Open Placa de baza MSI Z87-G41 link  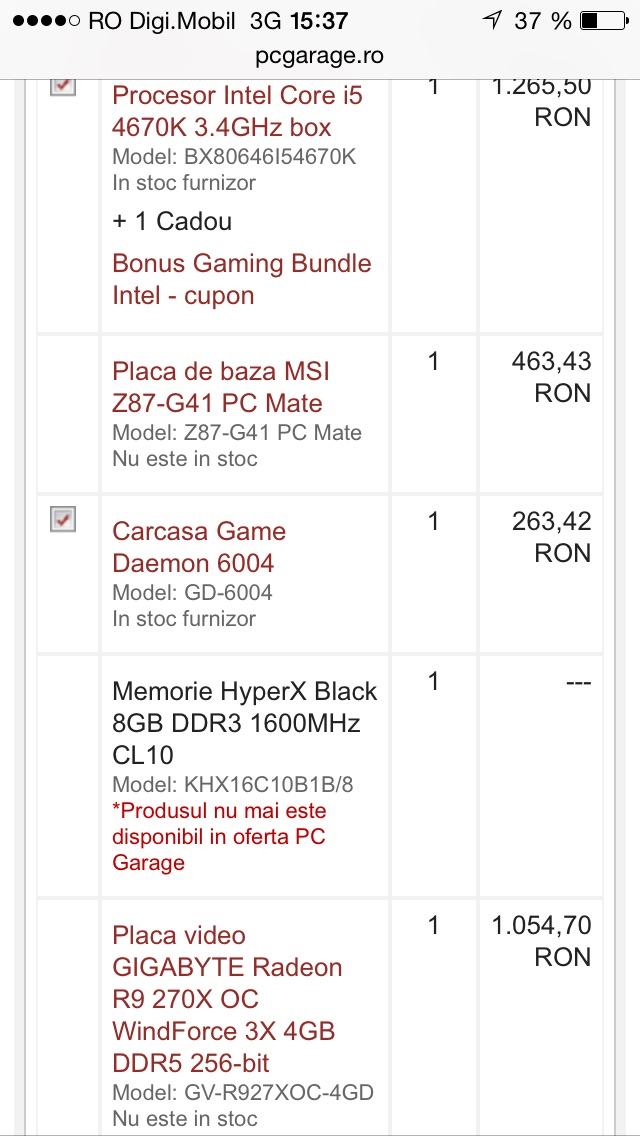[220, 387]
